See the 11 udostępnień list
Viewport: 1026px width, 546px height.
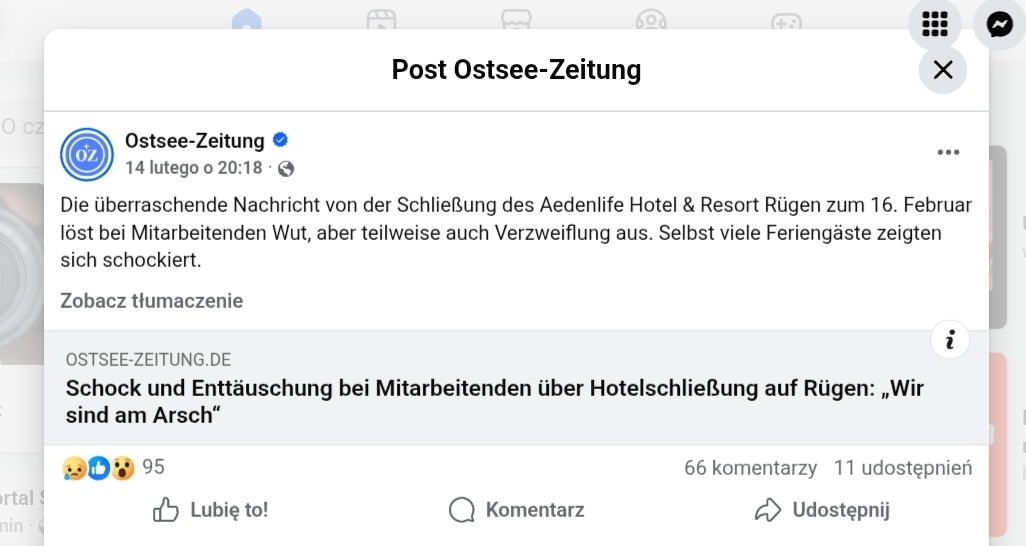tap(902, 467)
